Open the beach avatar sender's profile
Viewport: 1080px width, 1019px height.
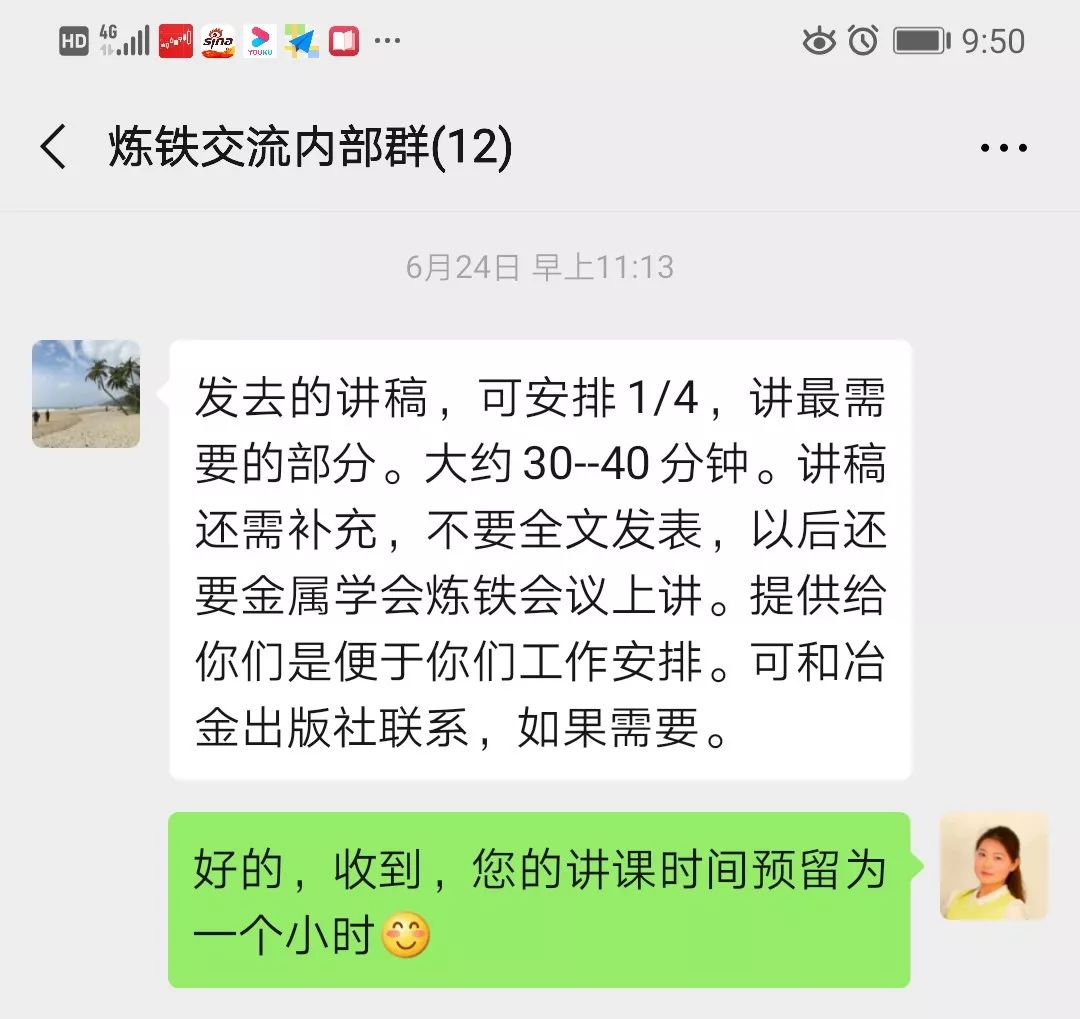[x=86, y=393]
